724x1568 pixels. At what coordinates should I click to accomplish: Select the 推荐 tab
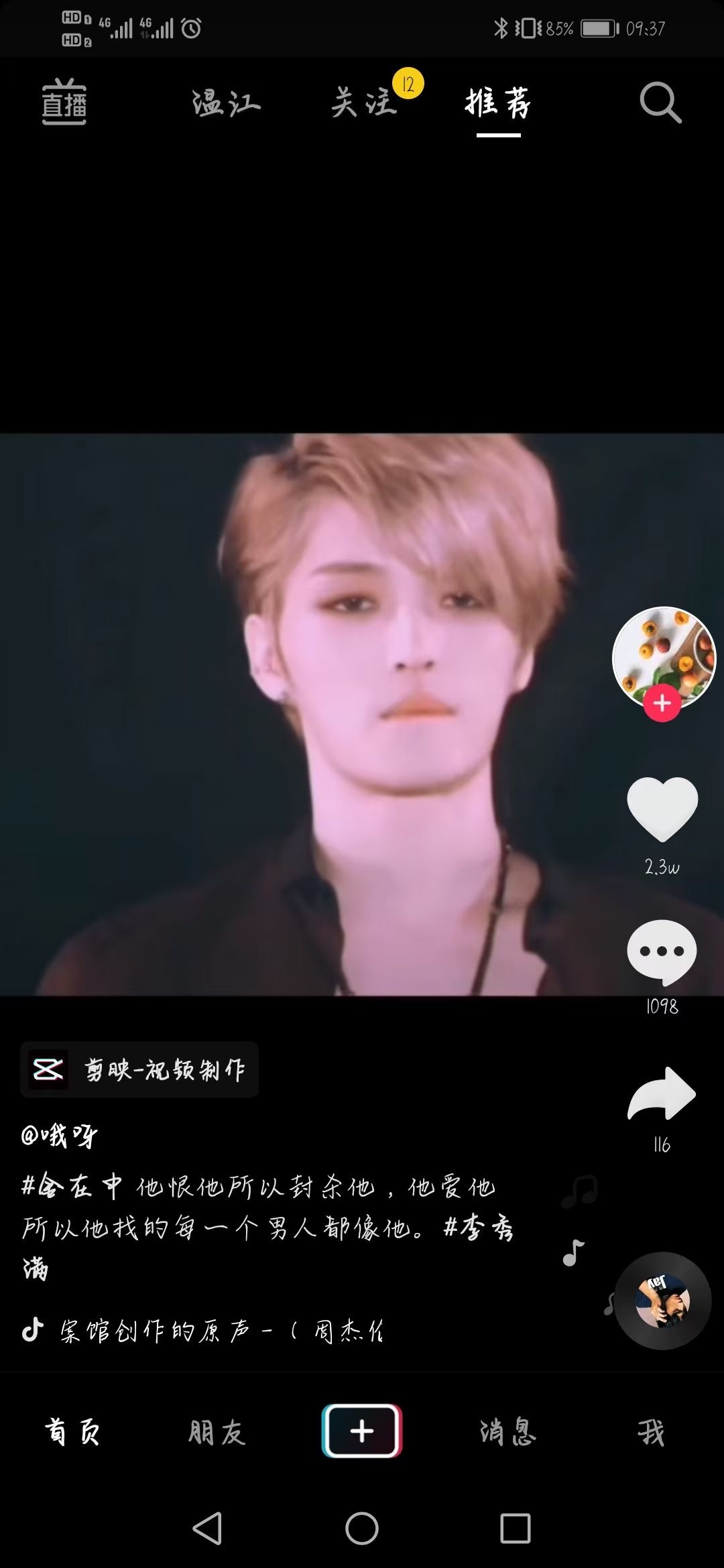(498, 103)
